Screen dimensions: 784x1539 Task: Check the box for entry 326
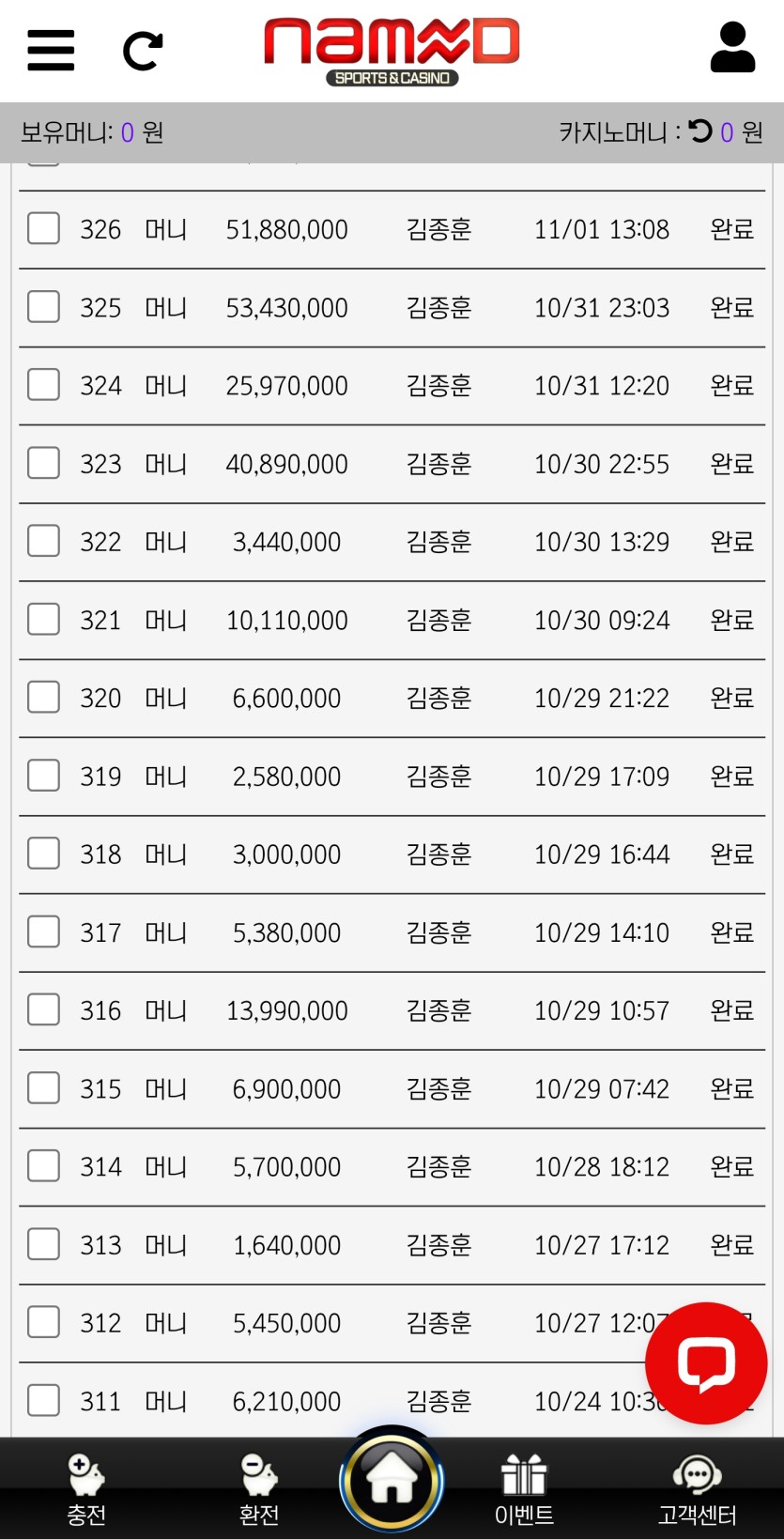coord(43,228)
